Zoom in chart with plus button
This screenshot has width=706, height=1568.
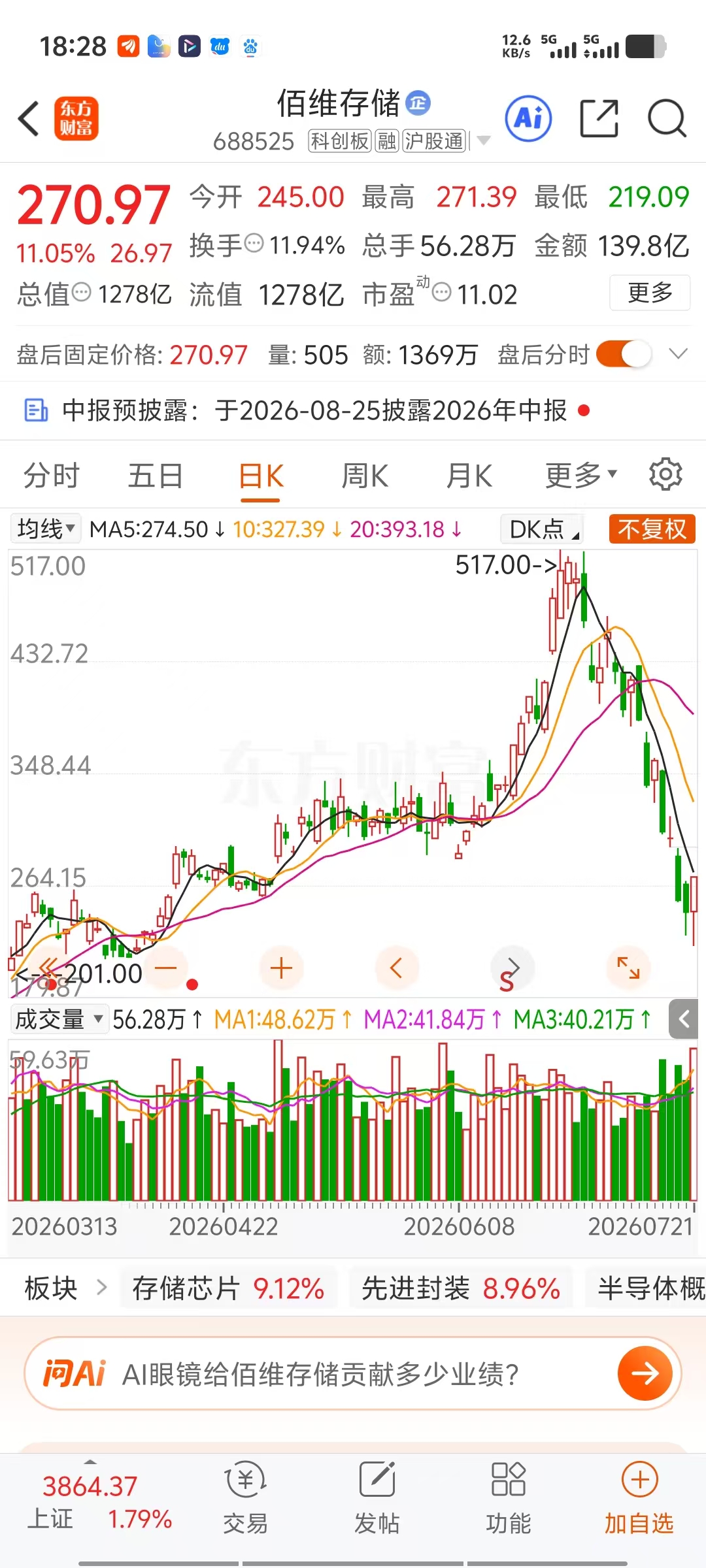(281, 968)
